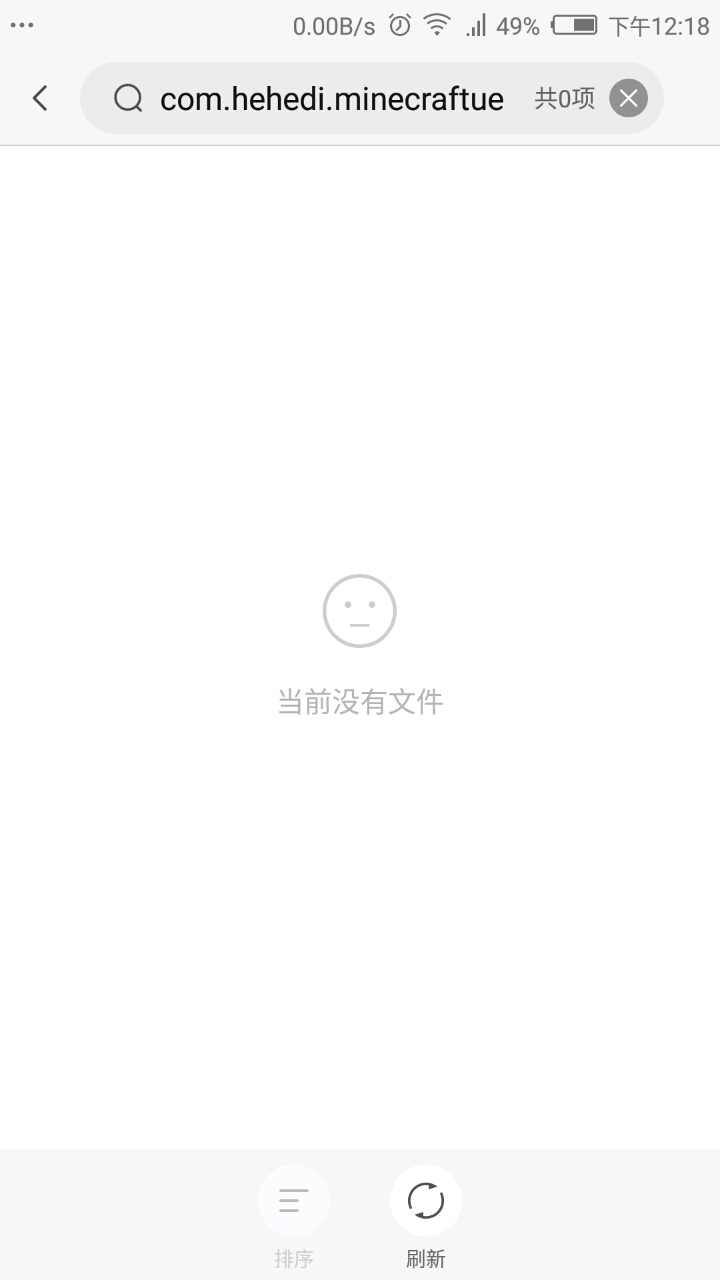Image resolution: width=720 pixels, height=1280 pixels.
Task: Go back using the top-left arrow
Action: click(40, 98)
